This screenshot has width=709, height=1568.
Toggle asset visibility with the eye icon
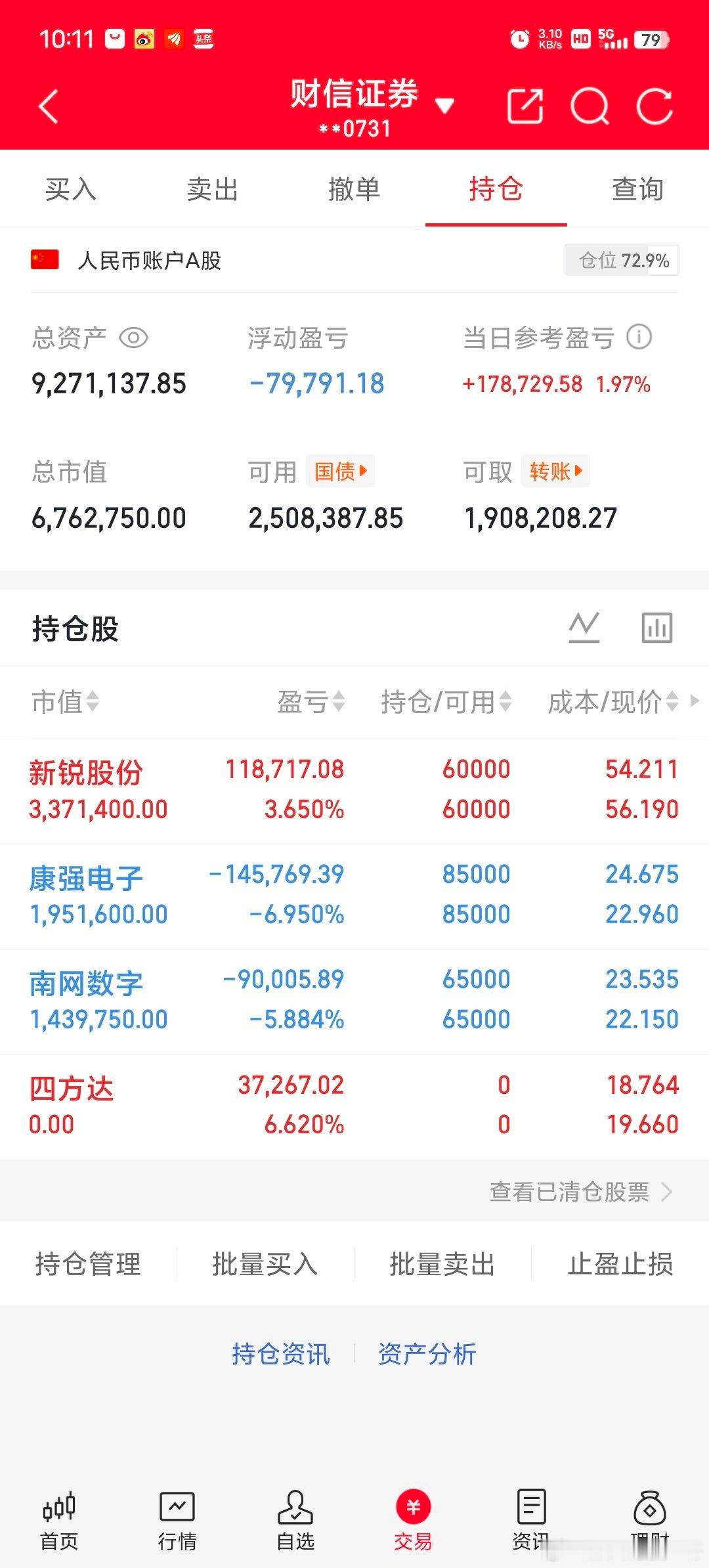coord(133,337)
